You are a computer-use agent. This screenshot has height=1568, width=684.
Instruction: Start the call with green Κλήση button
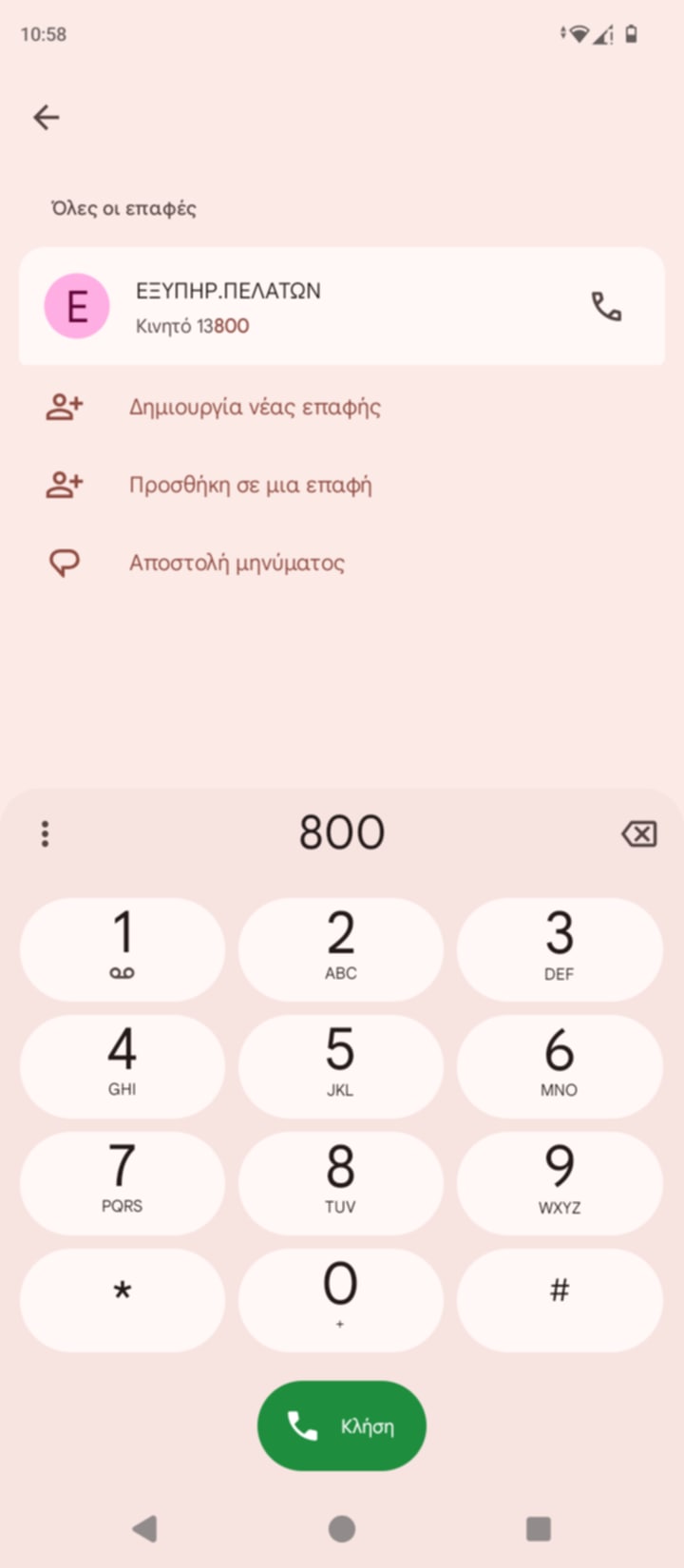click(342, 1425)
